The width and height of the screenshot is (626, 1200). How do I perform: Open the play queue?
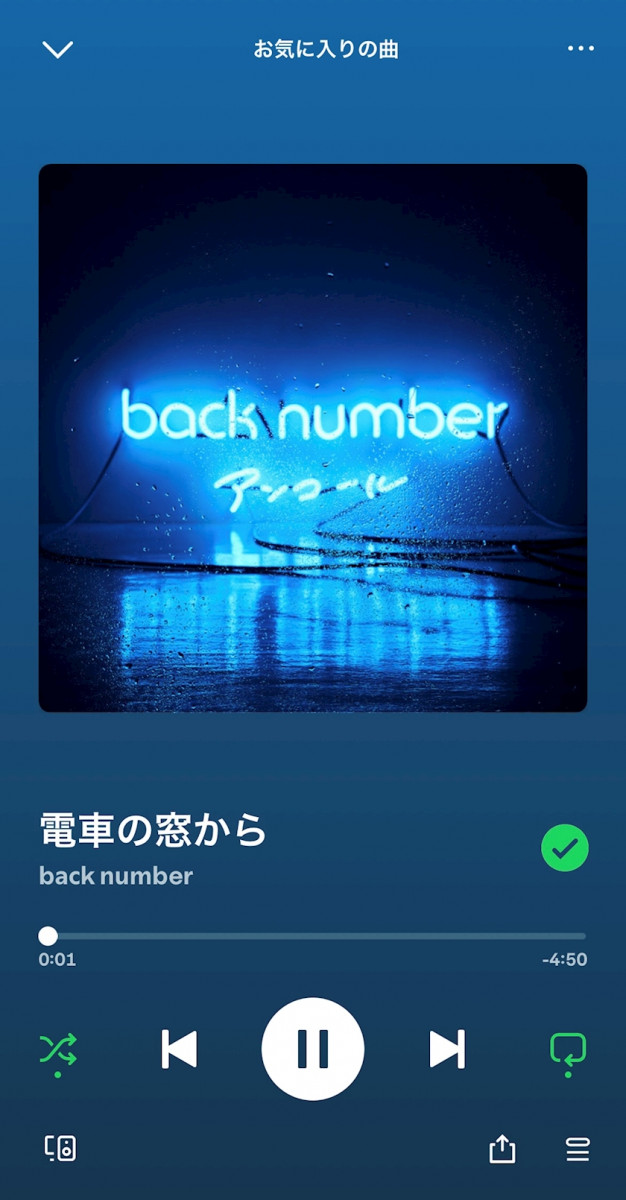(578, 1149)
